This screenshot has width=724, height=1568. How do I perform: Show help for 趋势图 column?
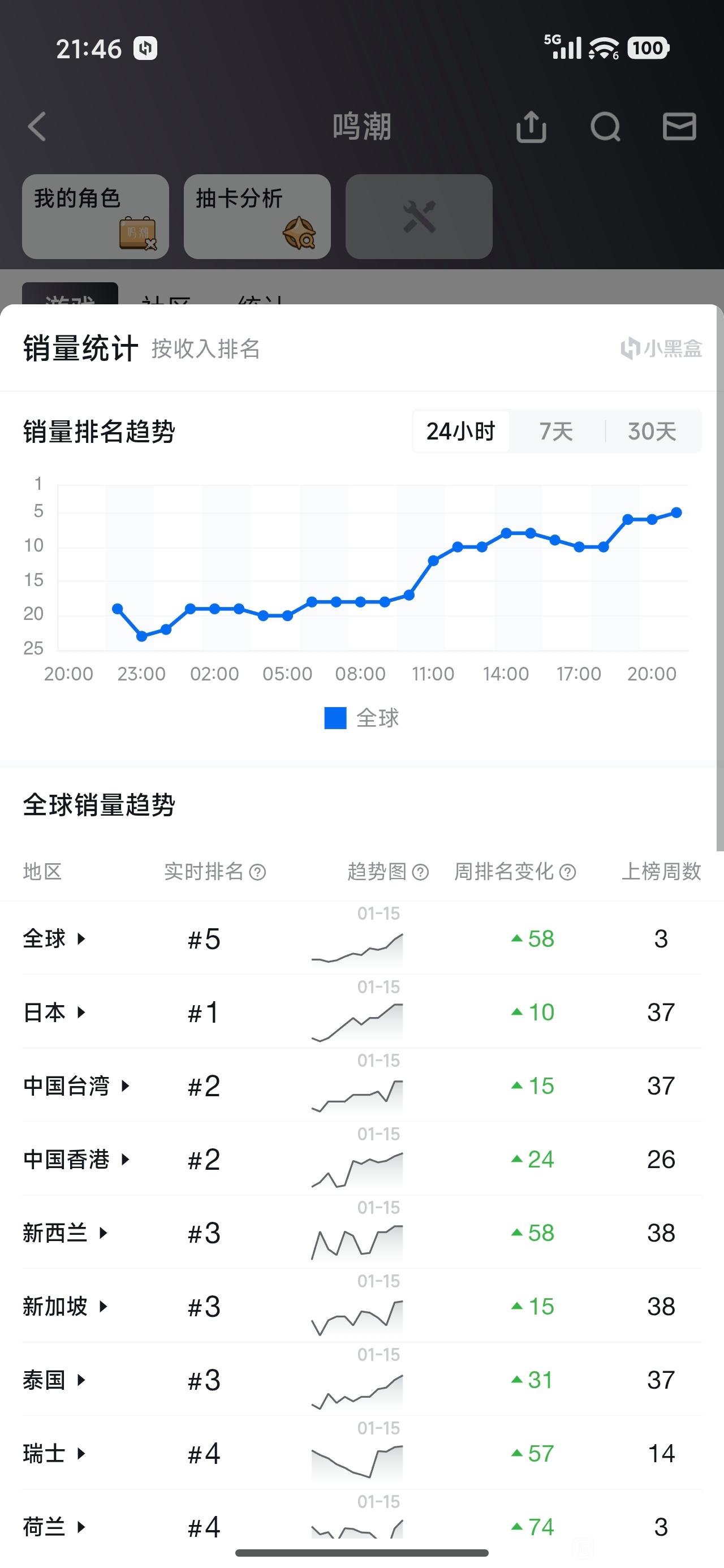click(421, 872)
